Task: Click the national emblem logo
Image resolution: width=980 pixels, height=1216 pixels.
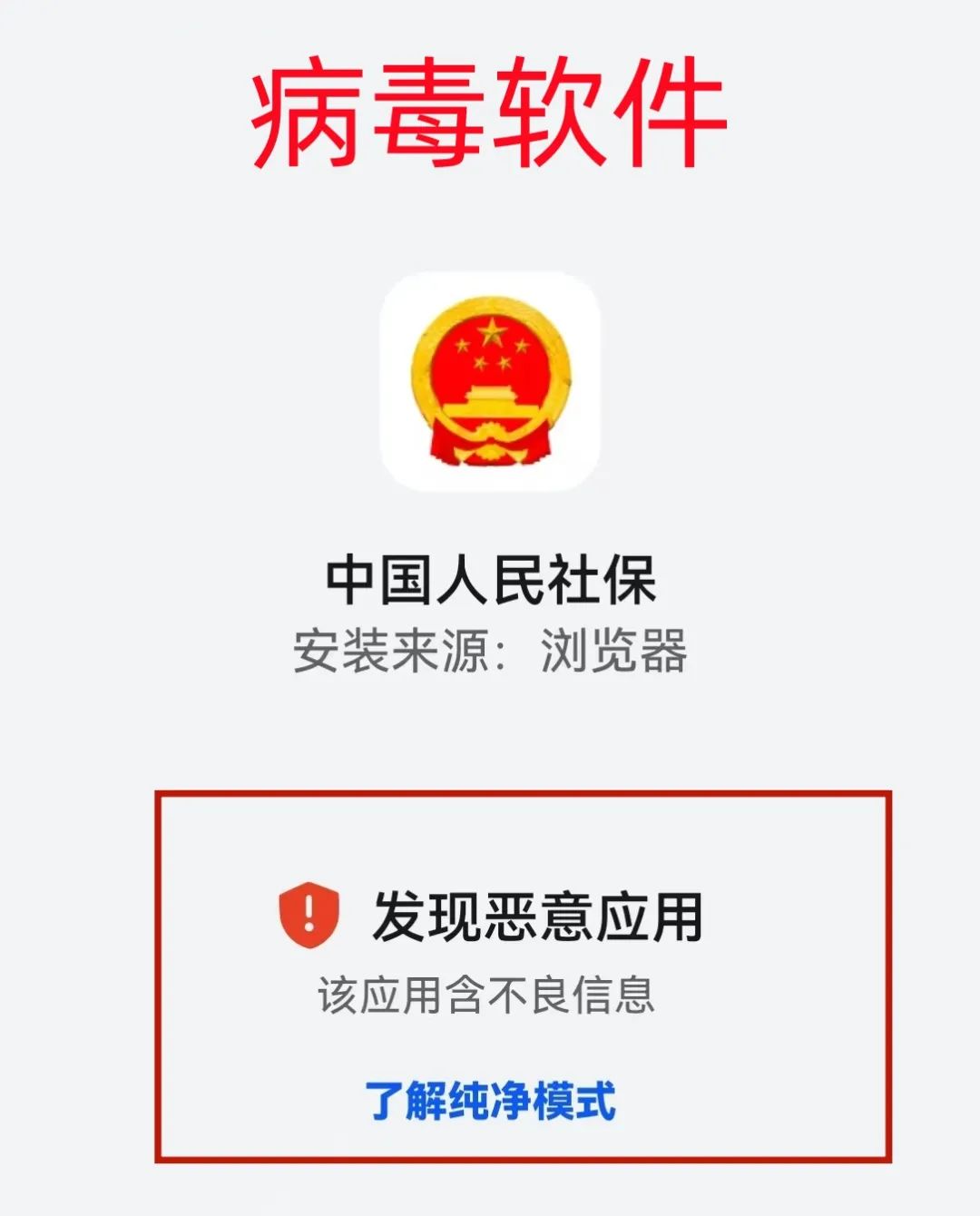Action: [x=490, y=381]
